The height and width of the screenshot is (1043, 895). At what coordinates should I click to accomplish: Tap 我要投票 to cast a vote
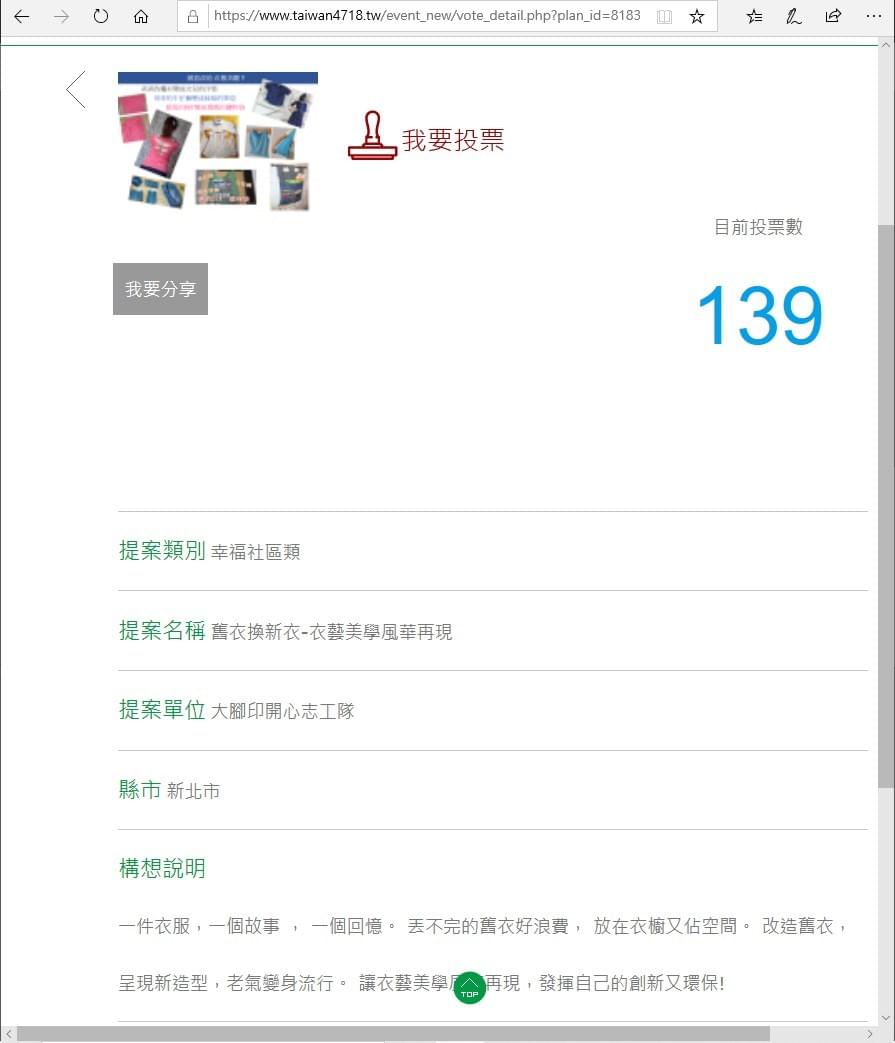tap(428, 139)
